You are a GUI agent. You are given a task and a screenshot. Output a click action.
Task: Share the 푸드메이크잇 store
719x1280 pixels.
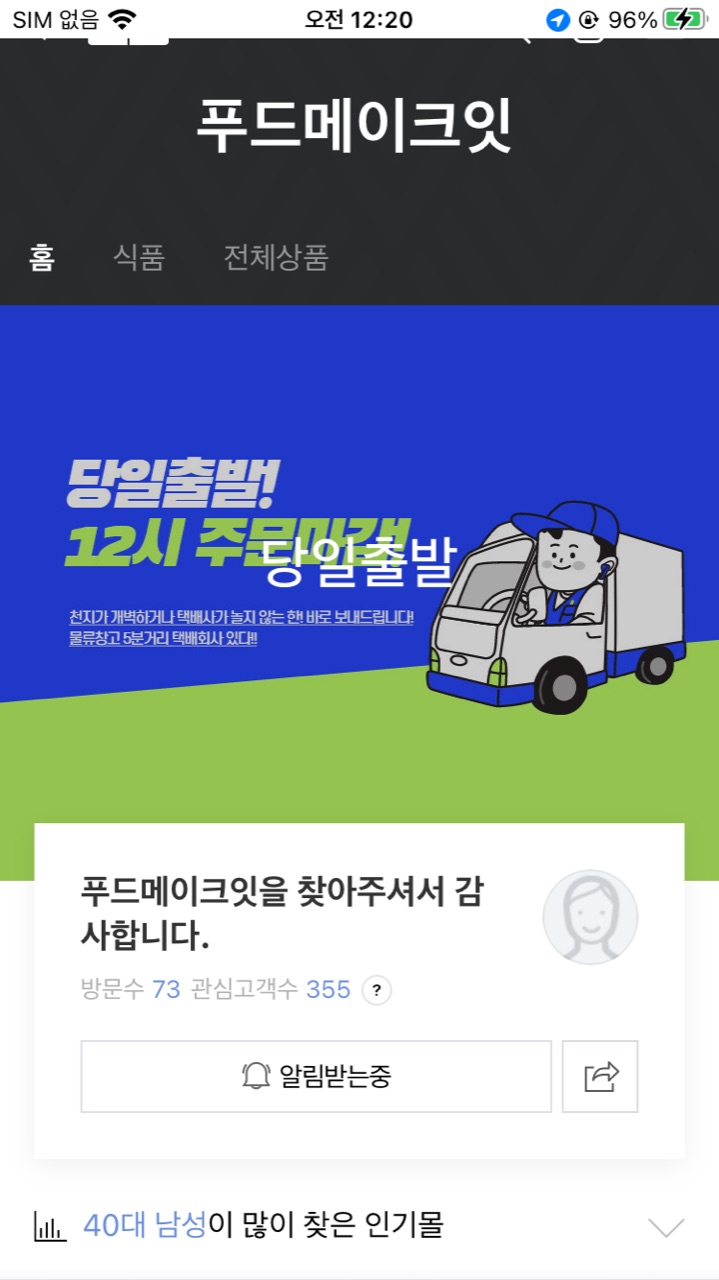pos(600,1076)
